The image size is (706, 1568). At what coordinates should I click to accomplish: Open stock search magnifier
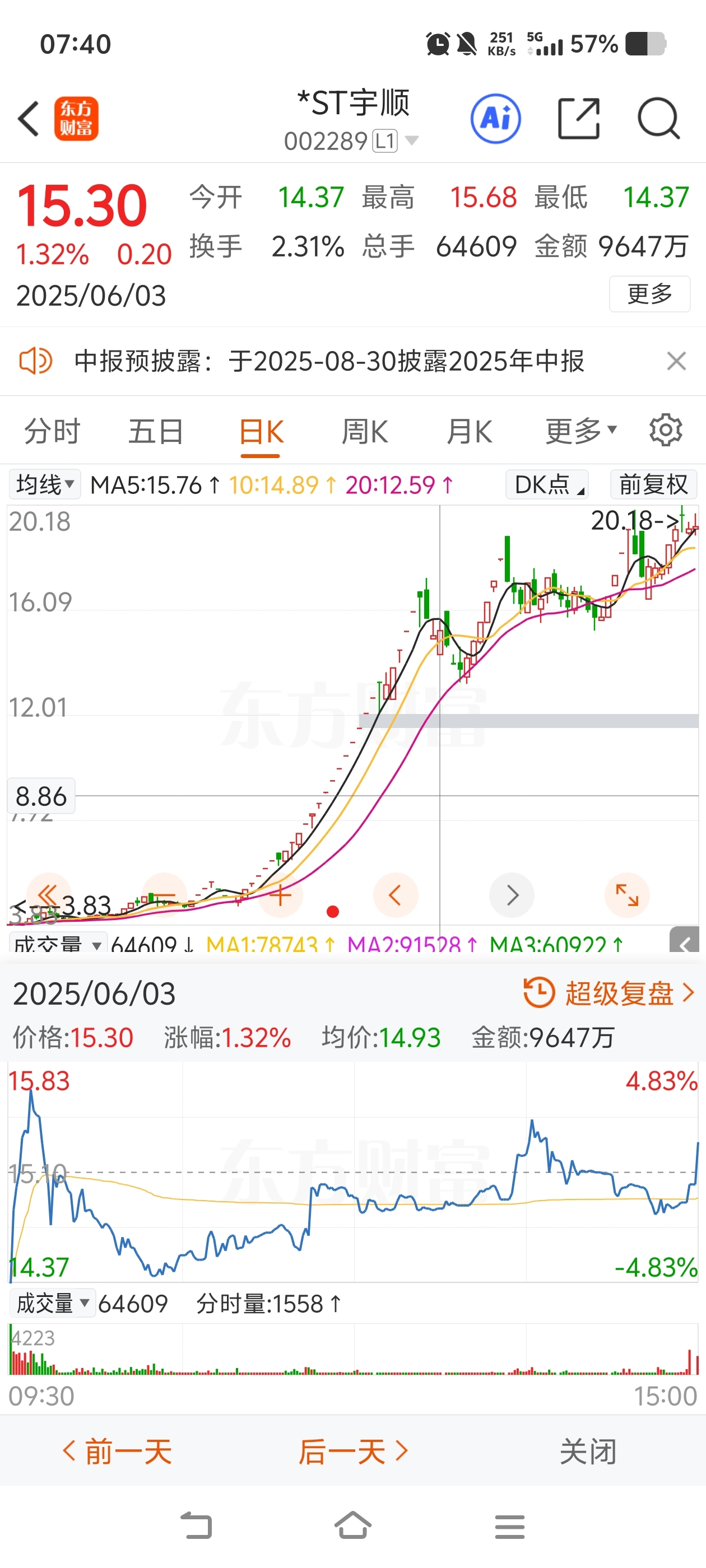658,119
